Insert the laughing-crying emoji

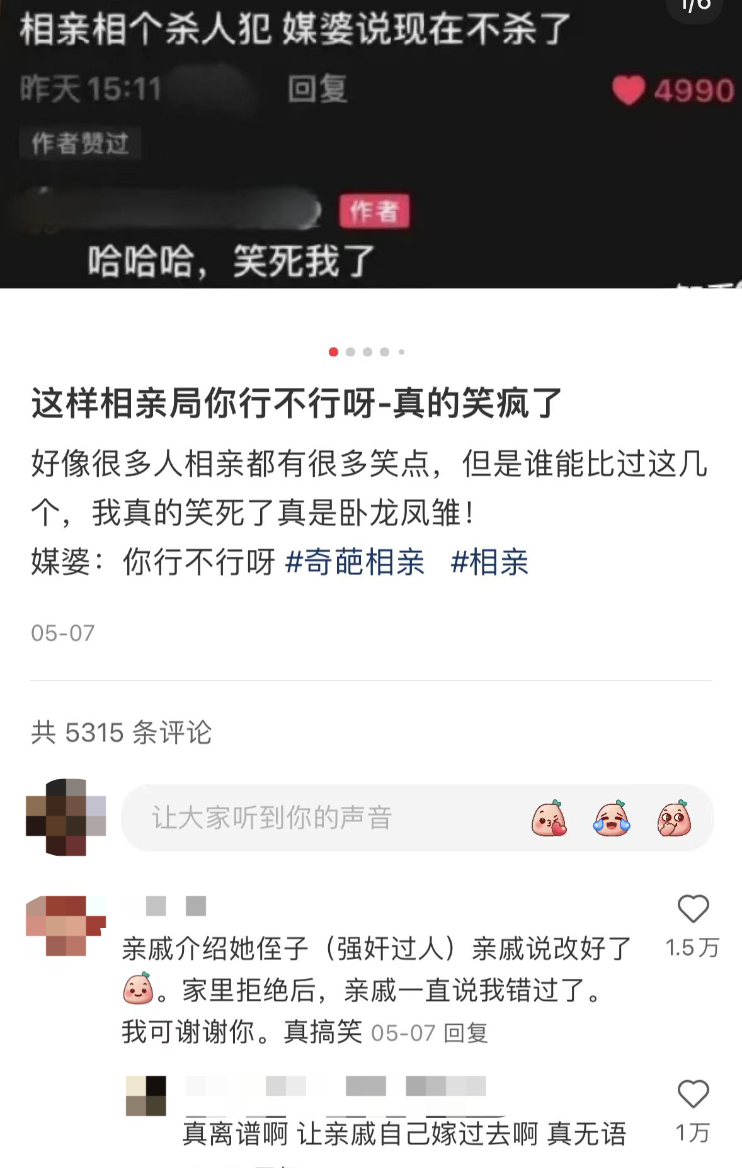click(612, 818)
